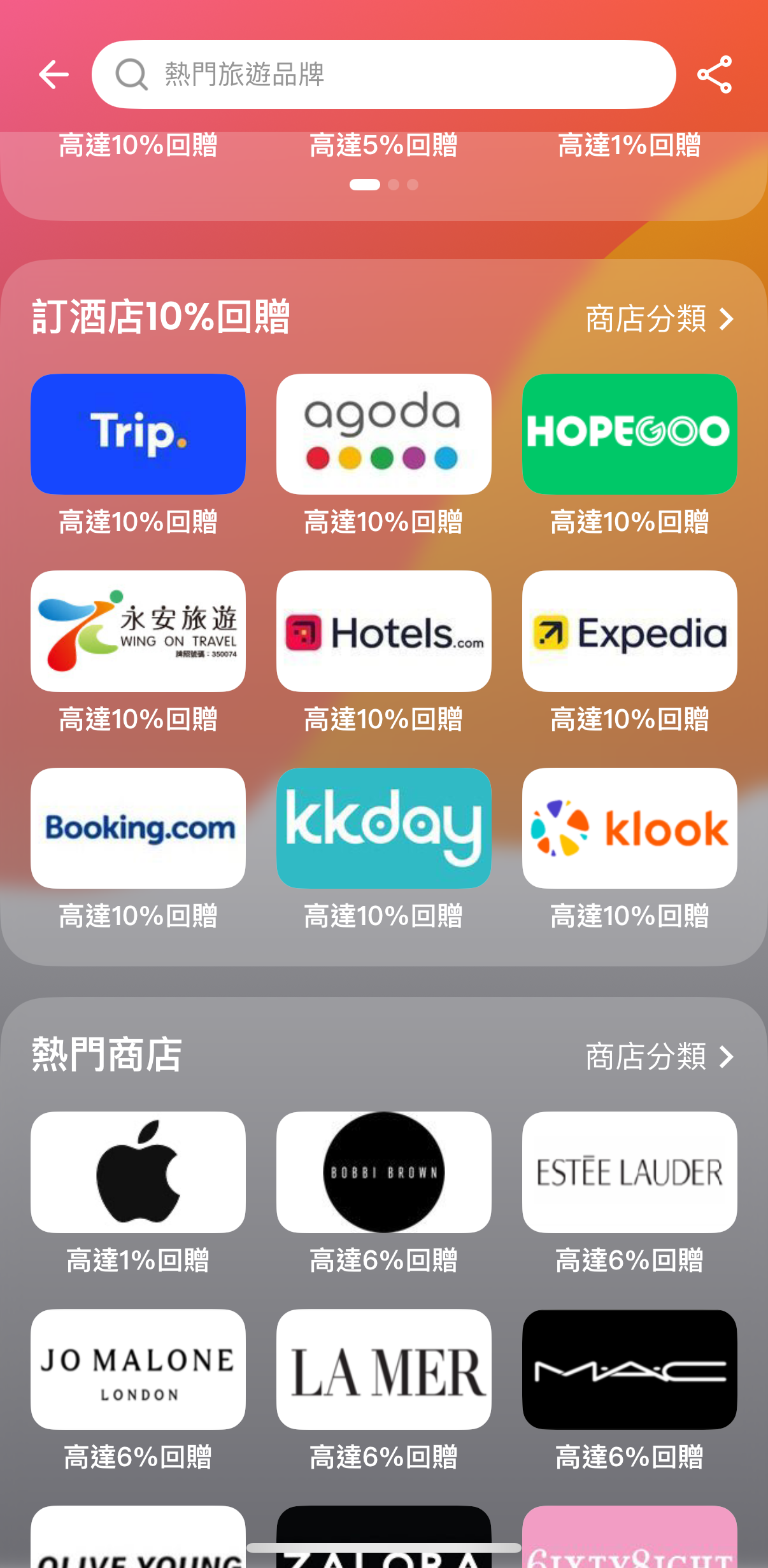Open the klook store tile
This screenshot has height=1568, width=768.
point(629,828)
